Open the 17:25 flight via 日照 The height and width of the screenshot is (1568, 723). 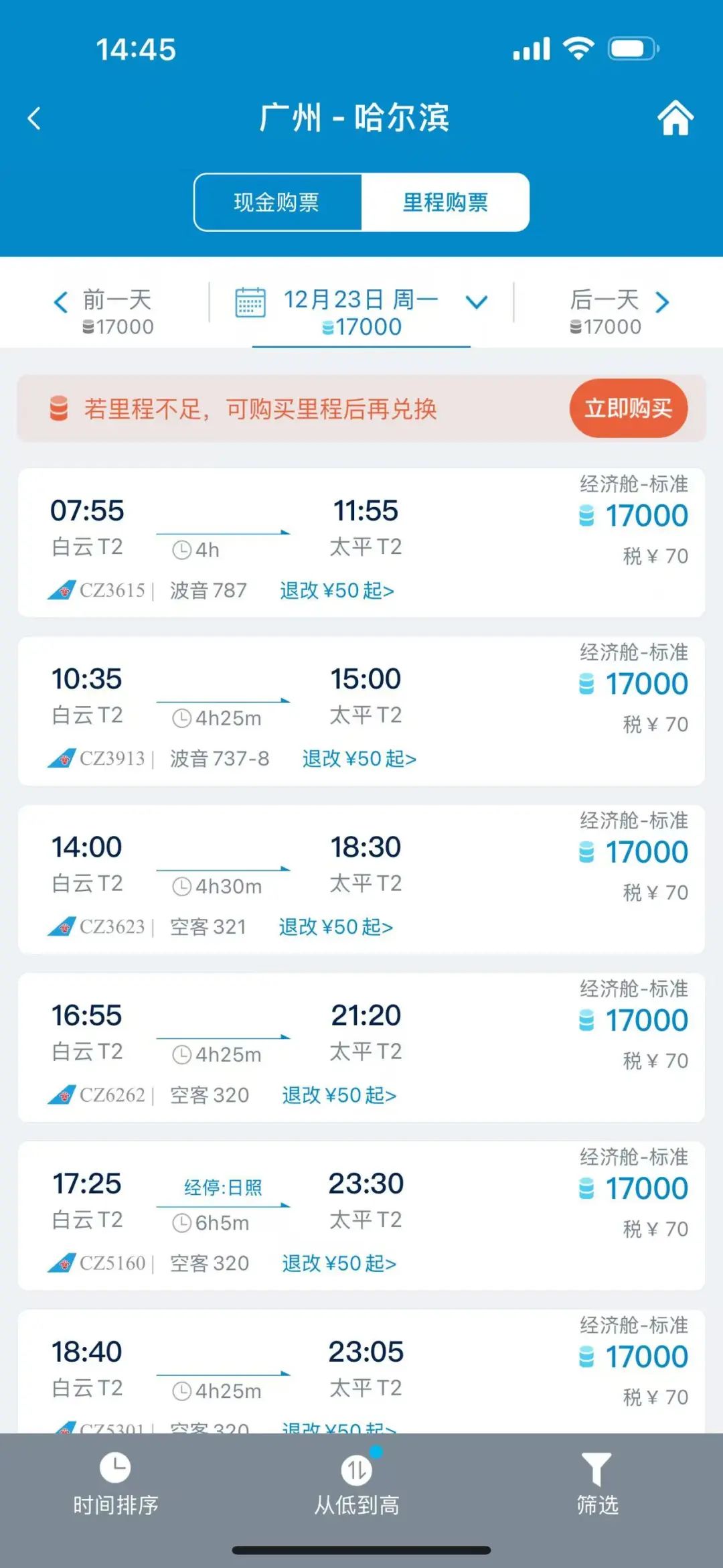point(361,1215)
